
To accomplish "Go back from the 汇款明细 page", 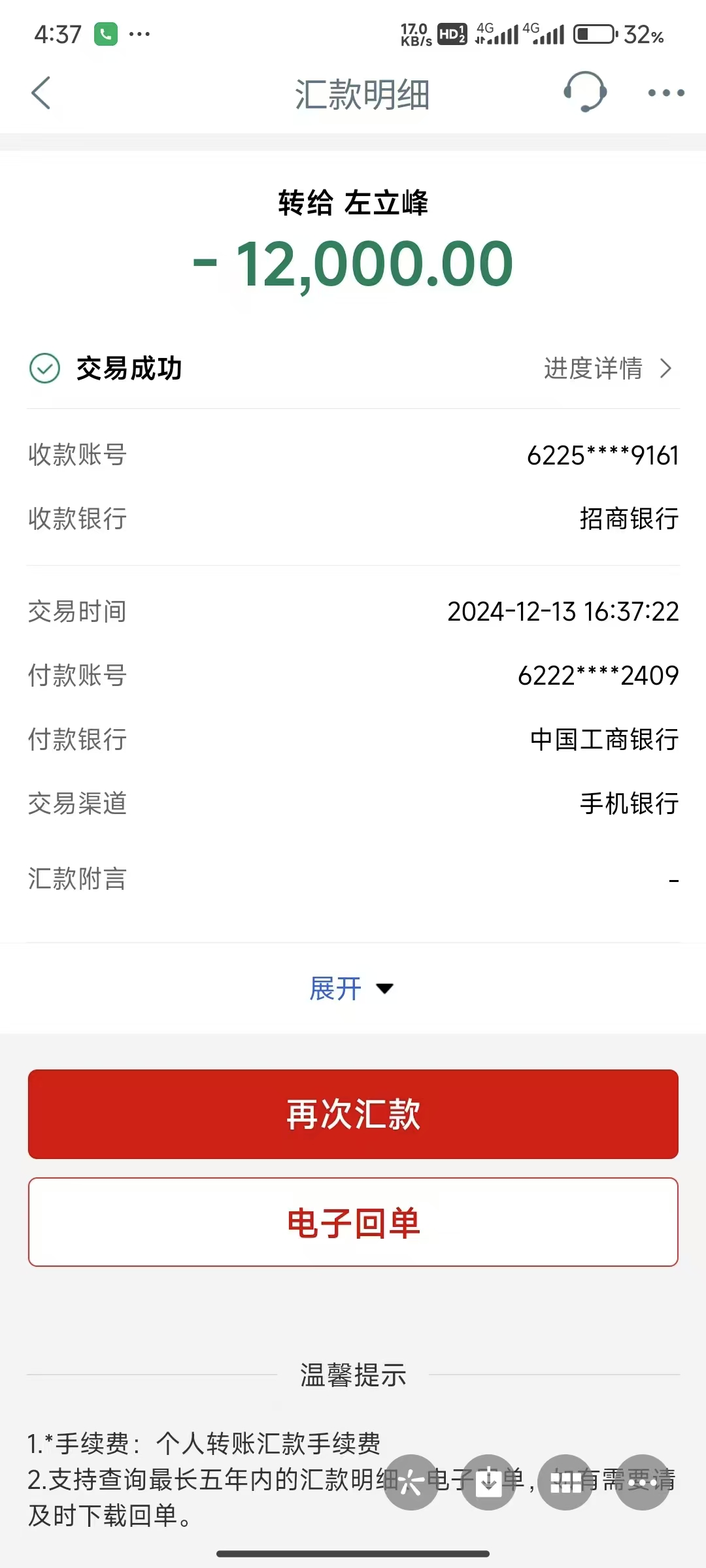I will pos(41,93).
